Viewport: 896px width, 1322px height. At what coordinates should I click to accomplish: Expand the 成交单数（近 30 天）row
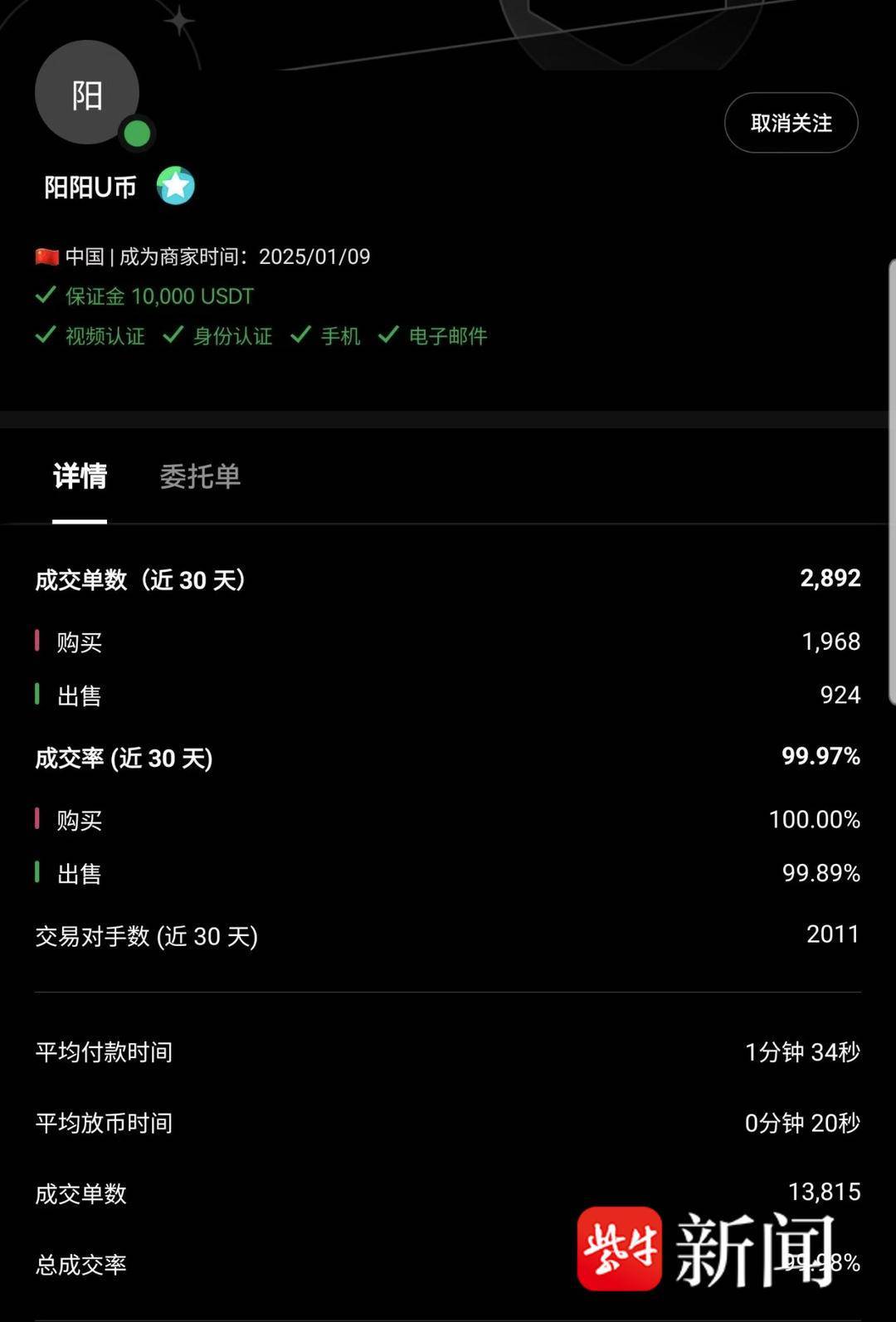pos(139,579)
